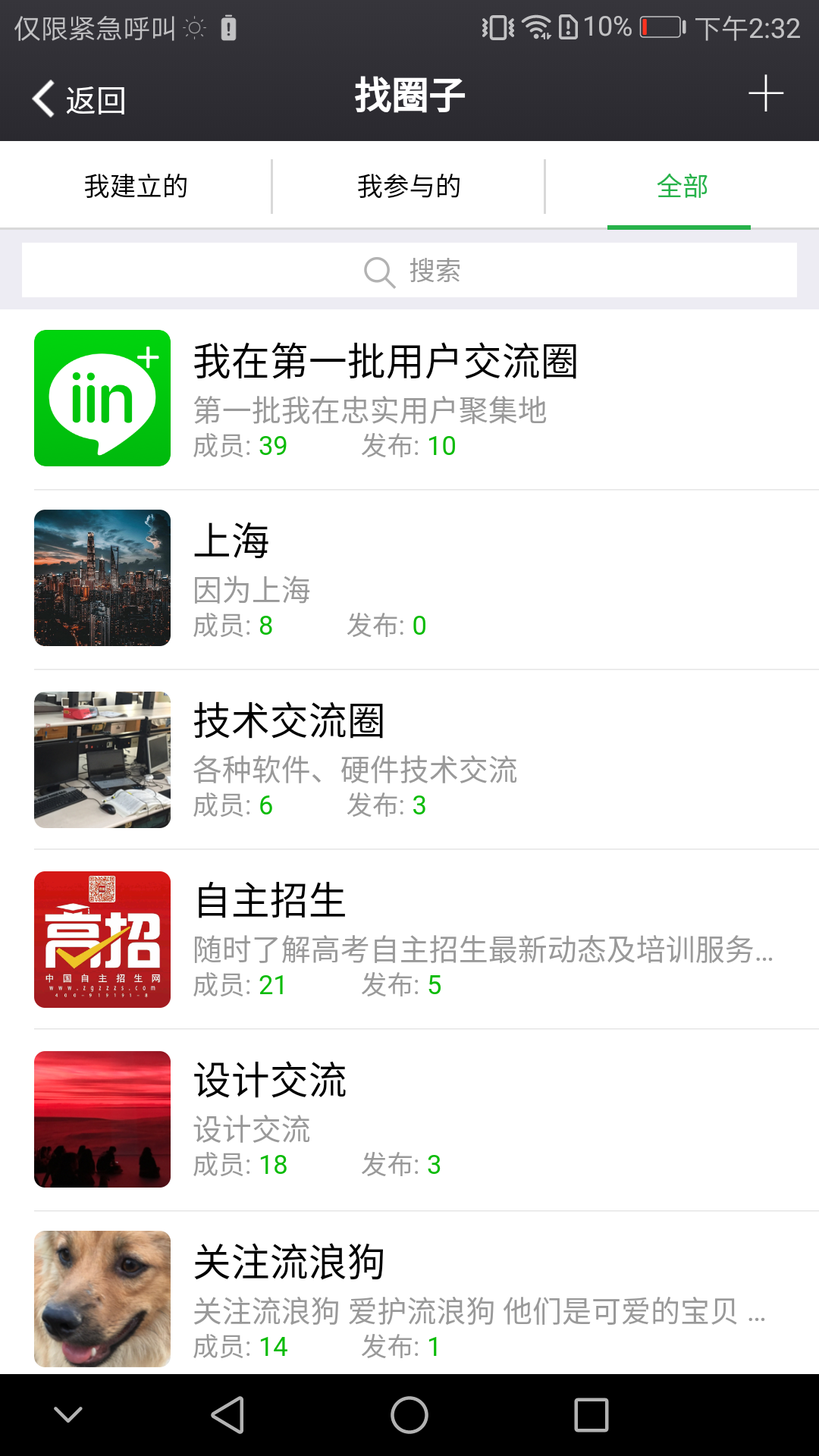Viewport: 819px width, 1456px height.
Task: Tap the 返回 back button
Action: click(78, 99)
